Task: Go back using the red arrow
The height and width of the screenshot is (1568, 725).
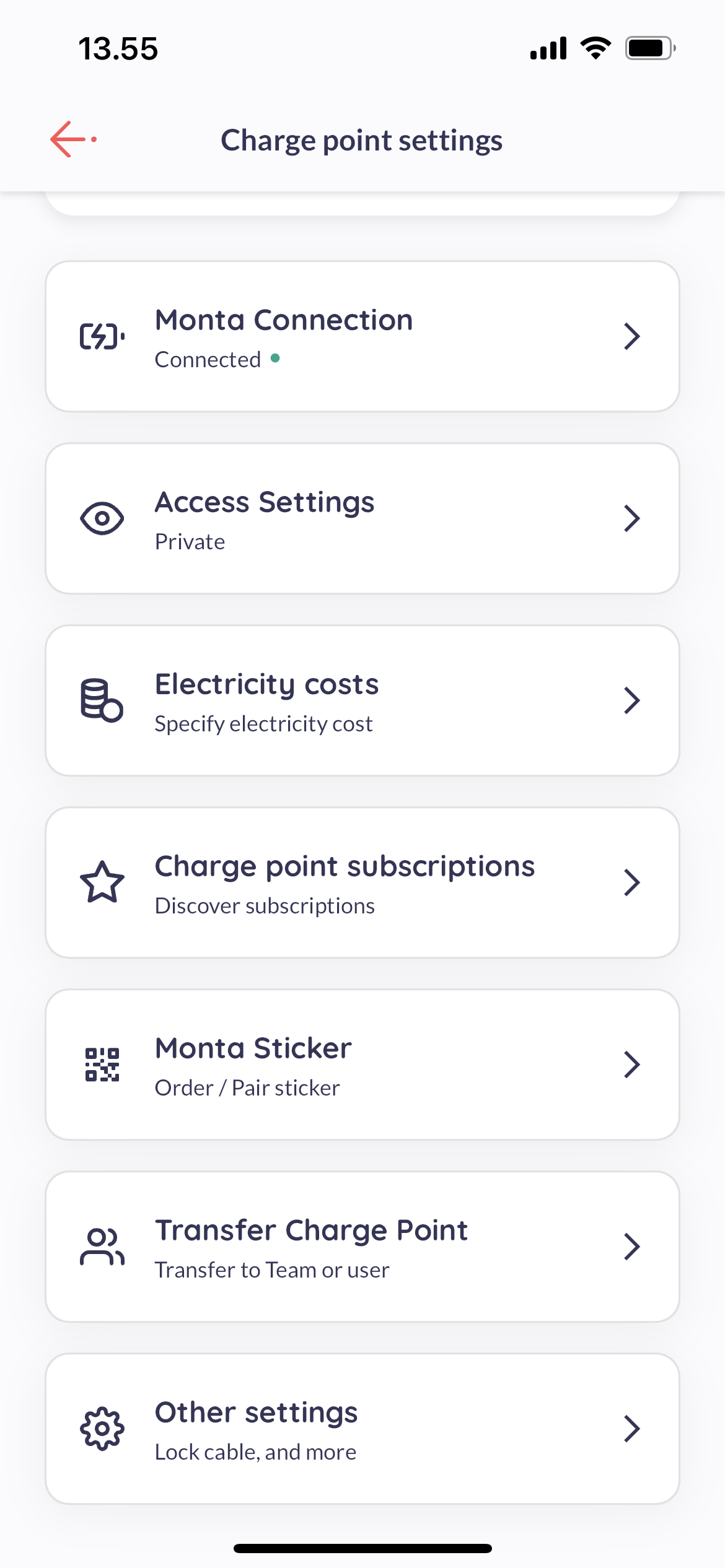Action: (x=73, y=139)
